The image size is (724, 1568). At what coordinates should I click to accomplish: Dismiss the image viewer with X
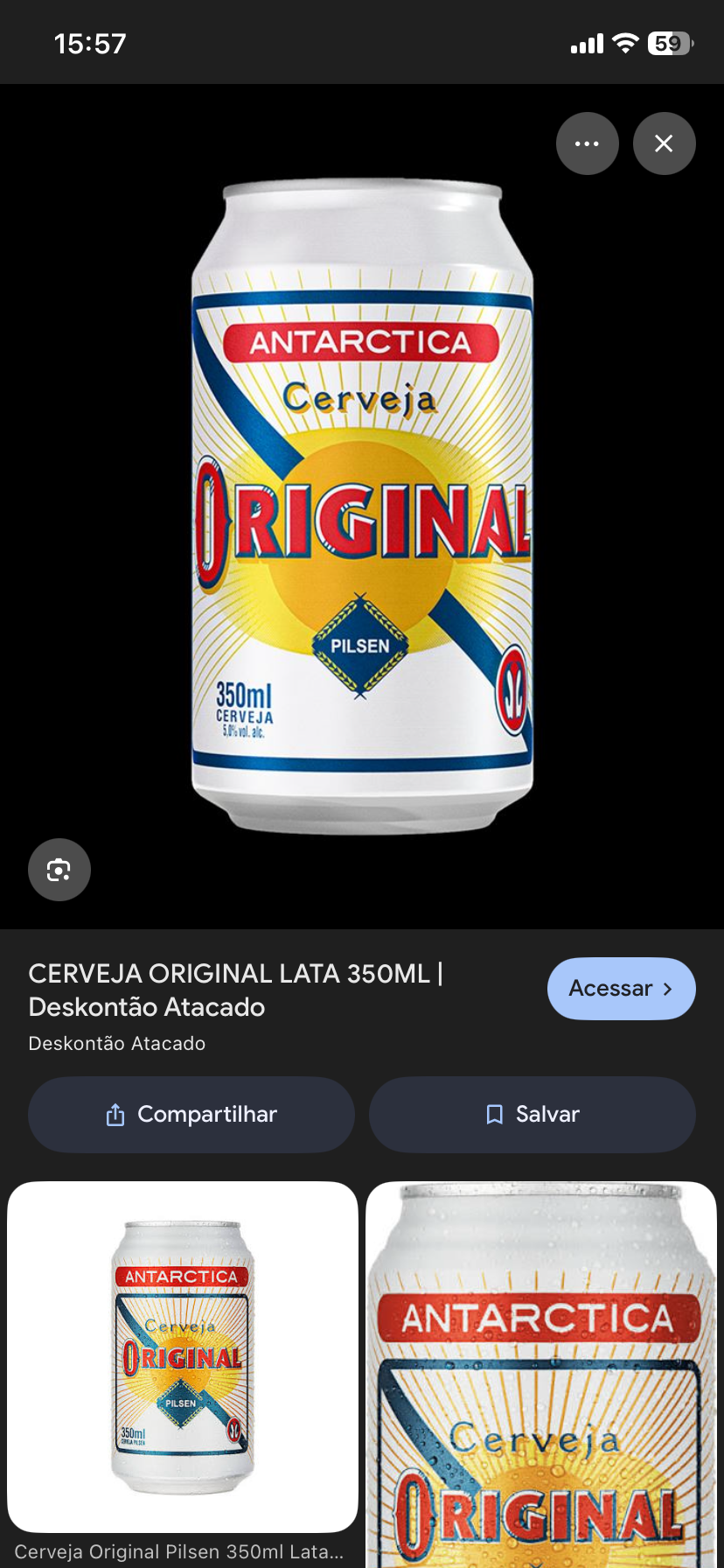(x=664, y=143)
